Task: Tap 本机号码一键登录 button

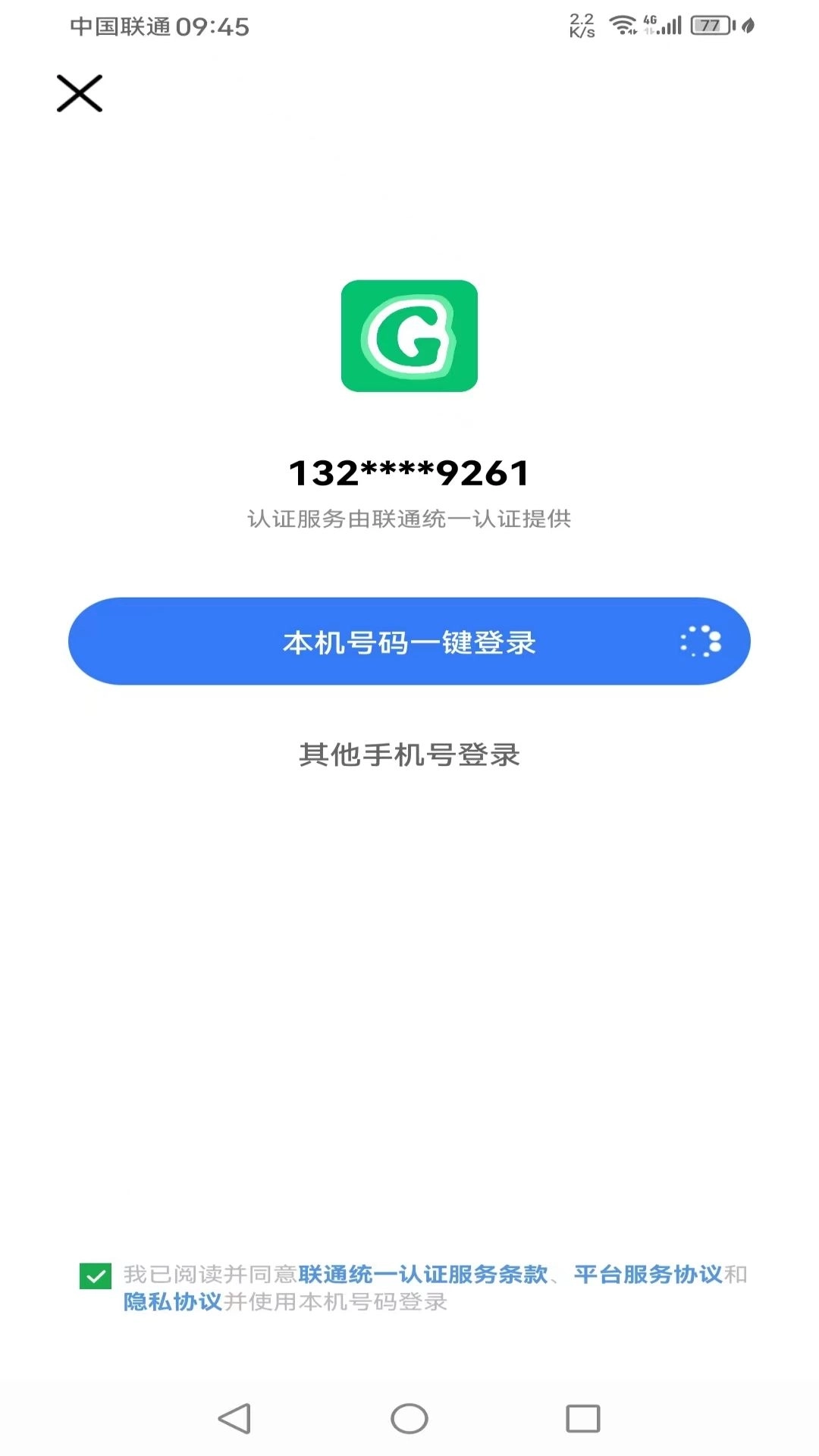Action: [x=409, y=641]
